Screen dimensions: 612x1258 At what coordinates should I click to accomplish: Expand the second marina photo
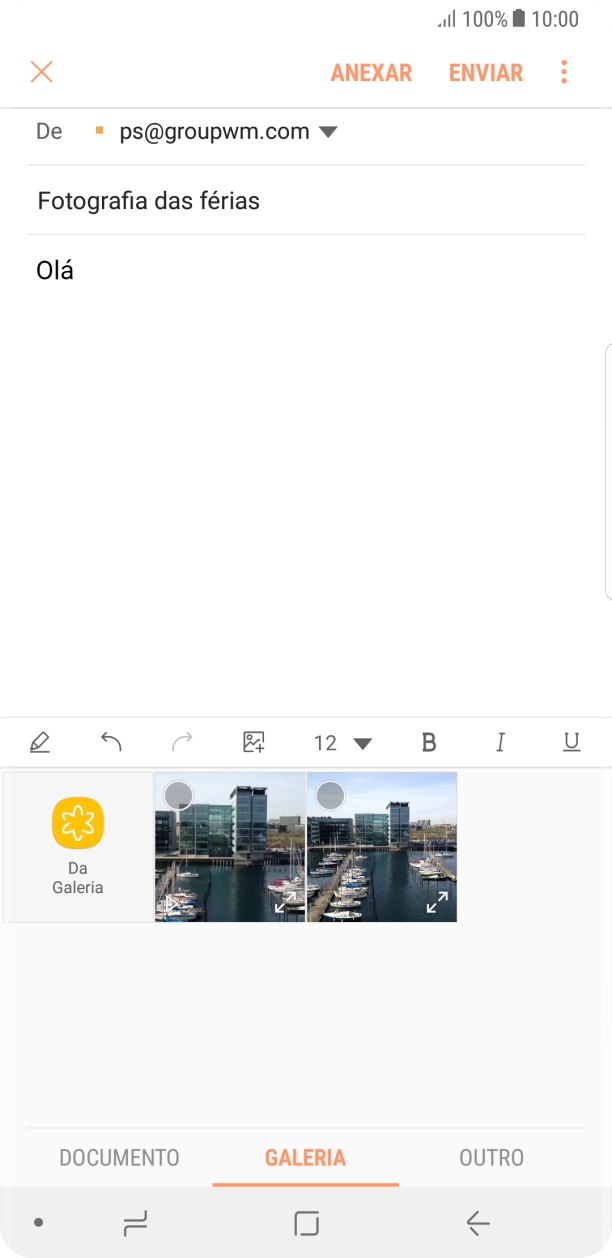tap(437, 902)
